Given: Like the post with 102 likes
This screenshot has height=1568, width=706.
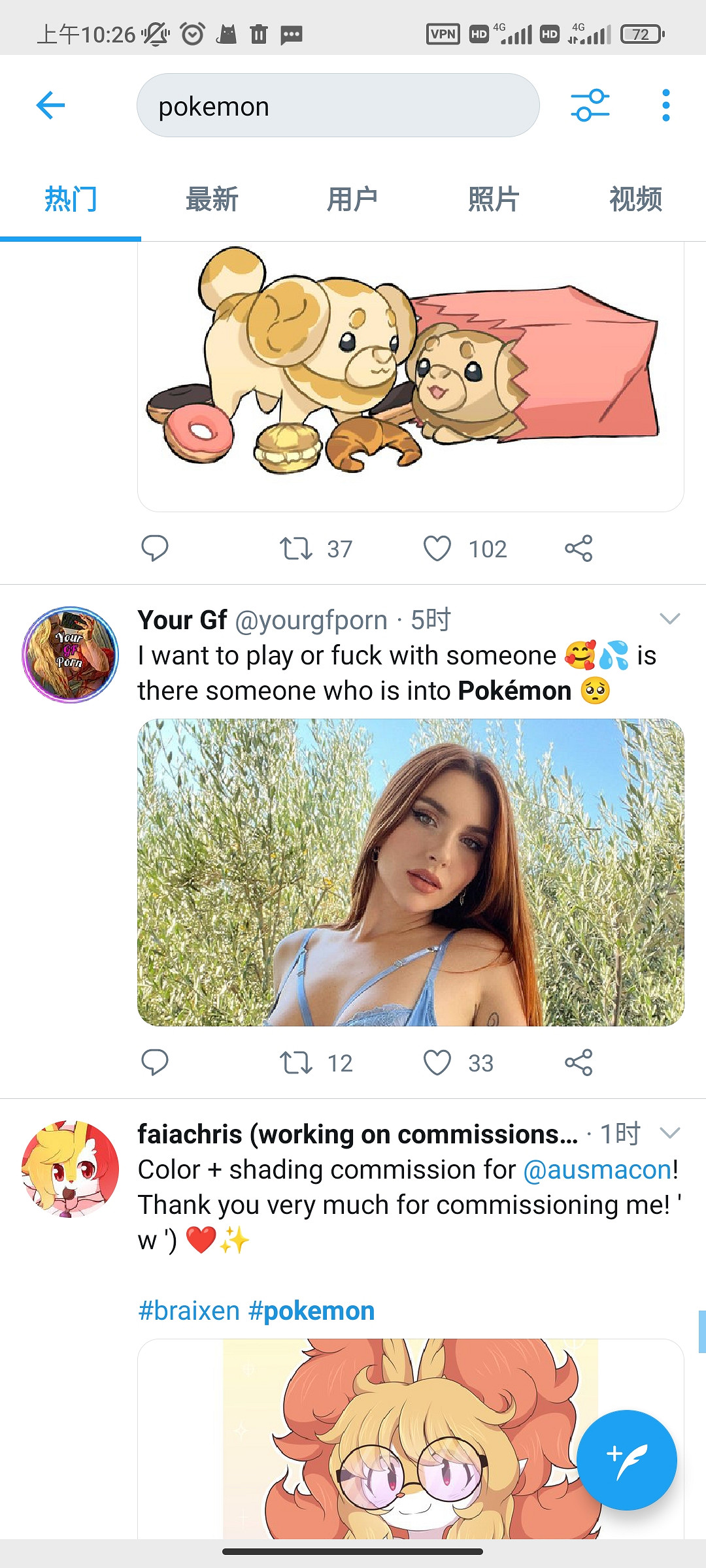Looking at the screenshot, I should 437,549.
